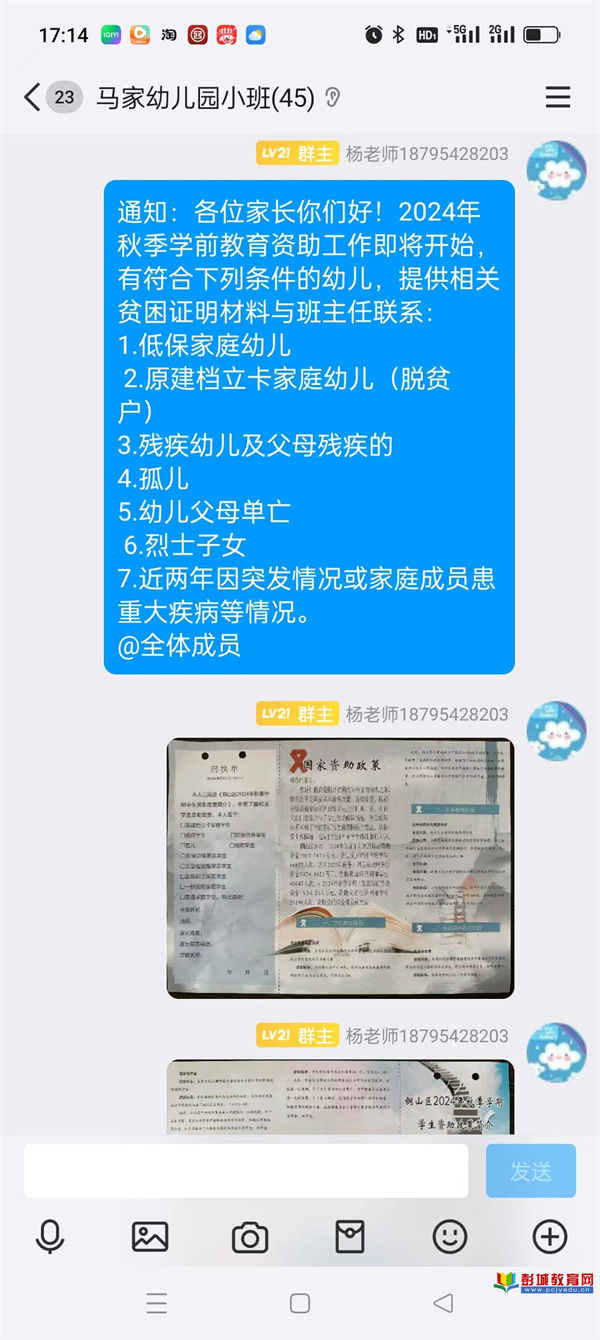600x1340 pixels.
Task: Open the camera to take a photo
Action: (250, 1238)
